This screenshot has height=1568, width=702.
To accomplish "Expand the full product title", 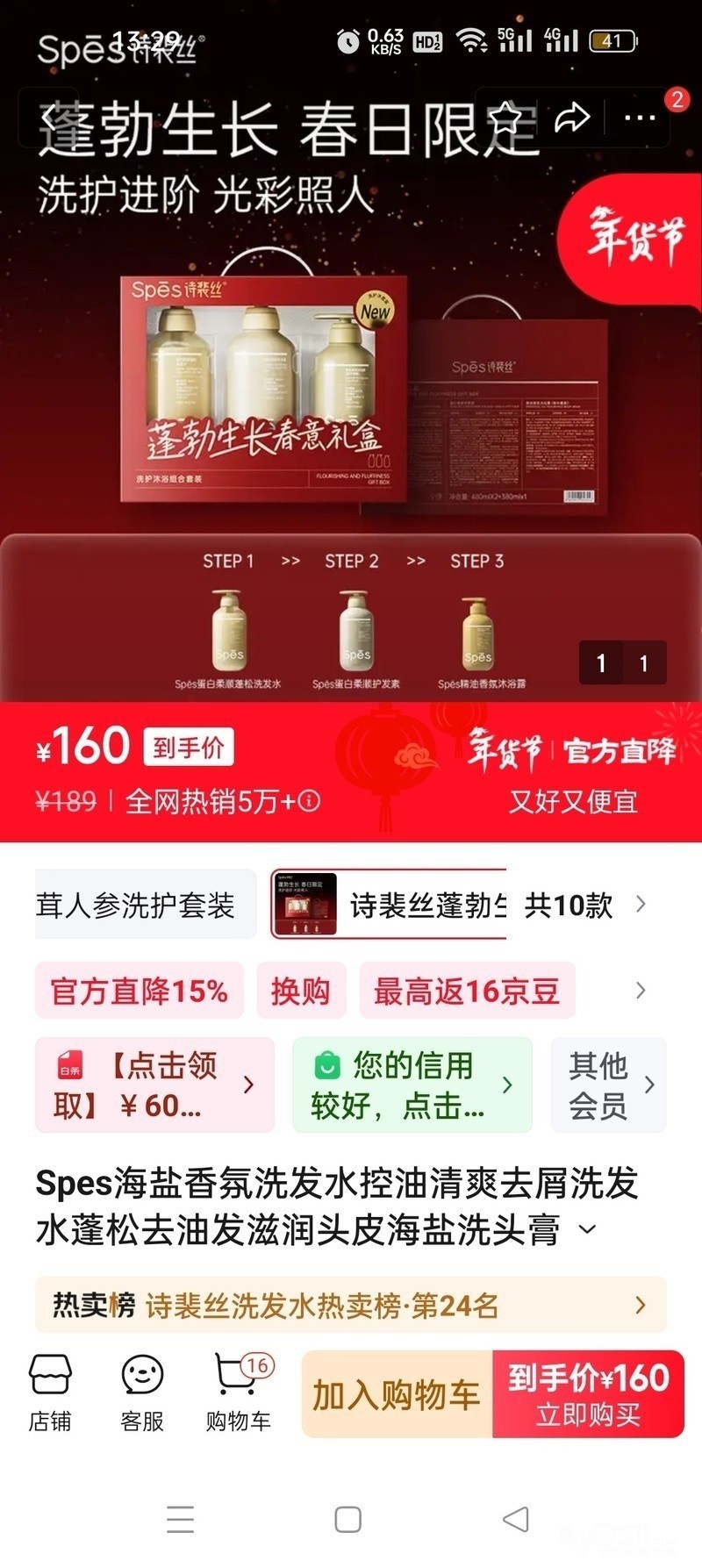I will pos(588,1230).
